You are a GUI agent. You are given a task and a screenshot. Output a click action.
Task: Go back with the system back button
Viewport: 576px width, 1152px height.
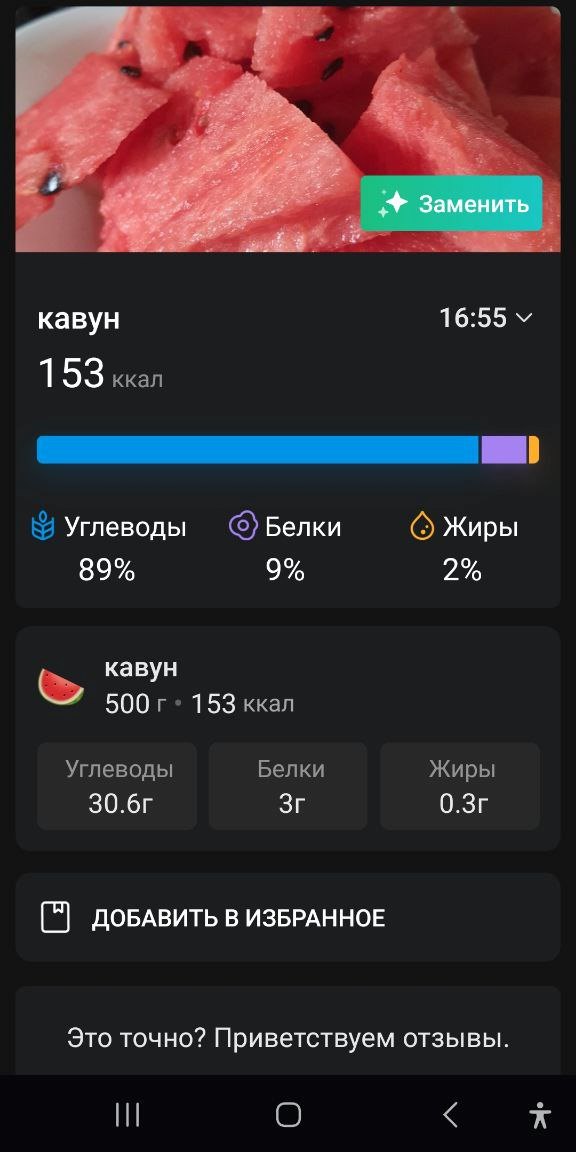[x=450, y=1115]
